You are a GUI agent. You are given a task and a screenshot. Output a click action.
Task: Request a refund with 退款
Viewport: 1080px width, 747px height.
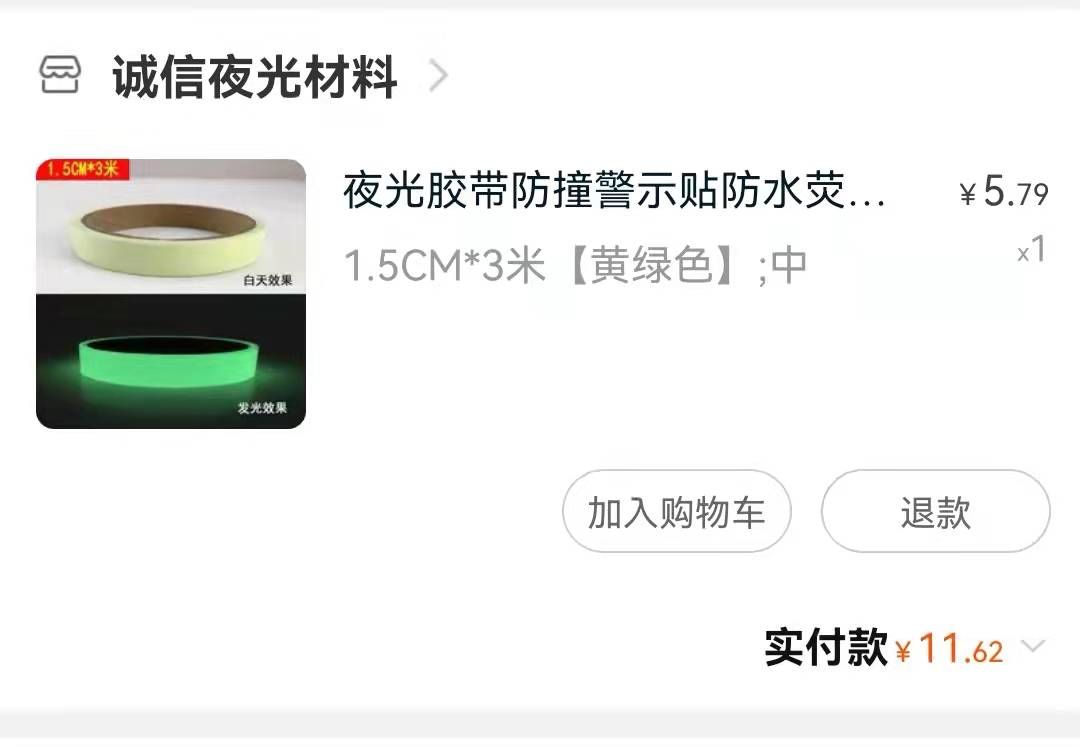click(935, 512)
